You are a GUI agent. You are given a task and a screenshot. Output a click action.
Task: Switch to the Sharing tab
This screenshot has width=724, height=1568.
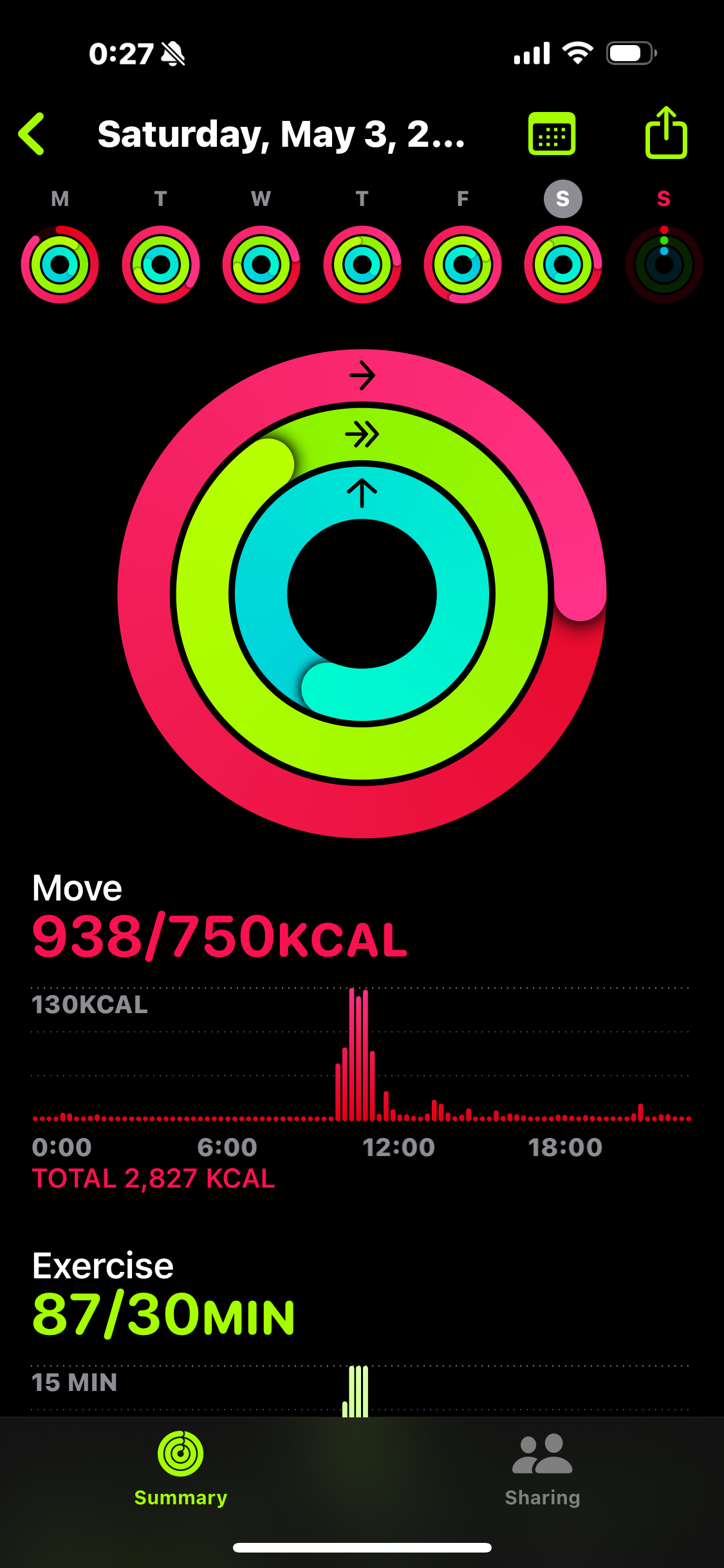(x=543, y=1470)
